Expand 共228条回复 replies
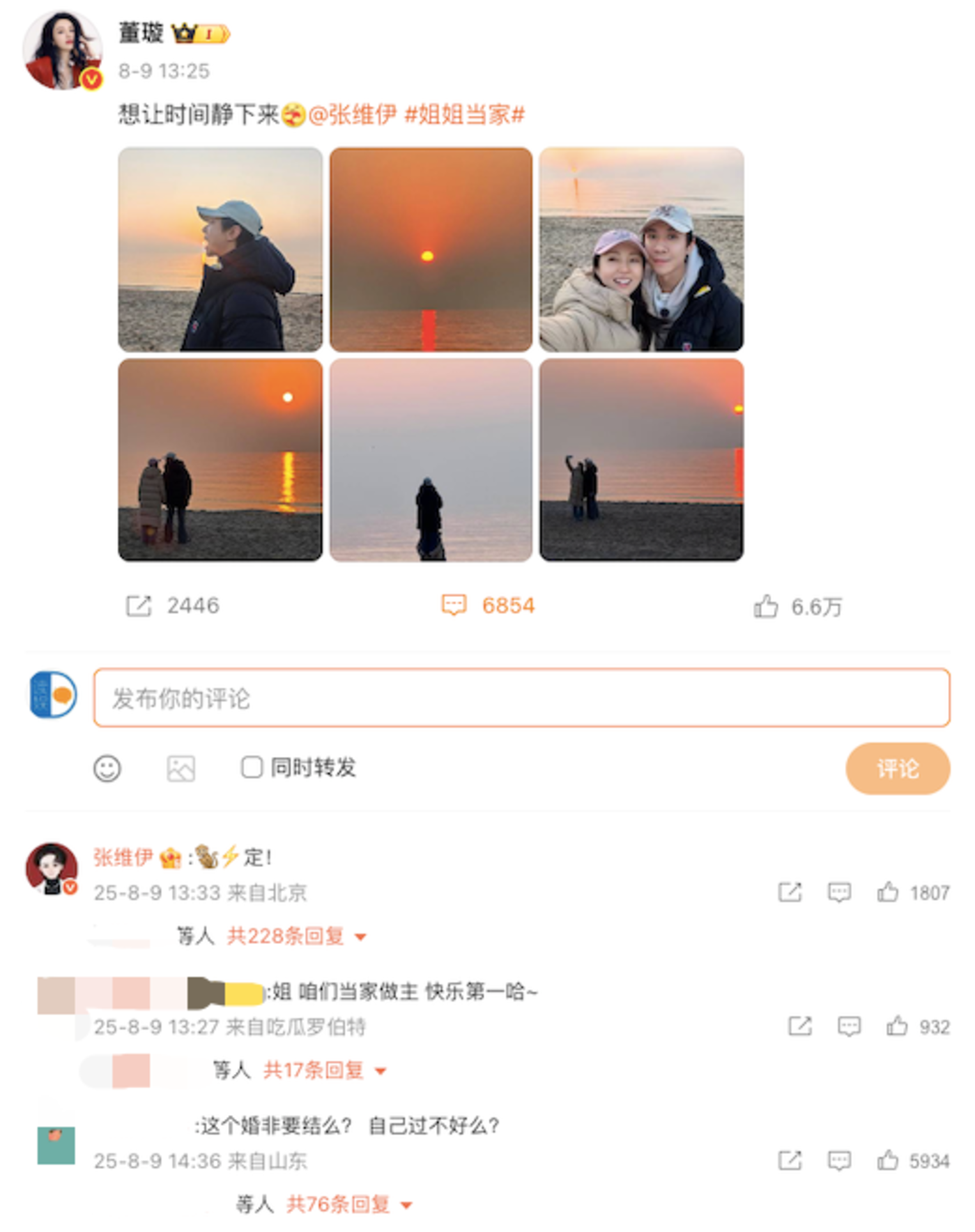The height and width of the screenshot is (1232, 975). [296, 936]
